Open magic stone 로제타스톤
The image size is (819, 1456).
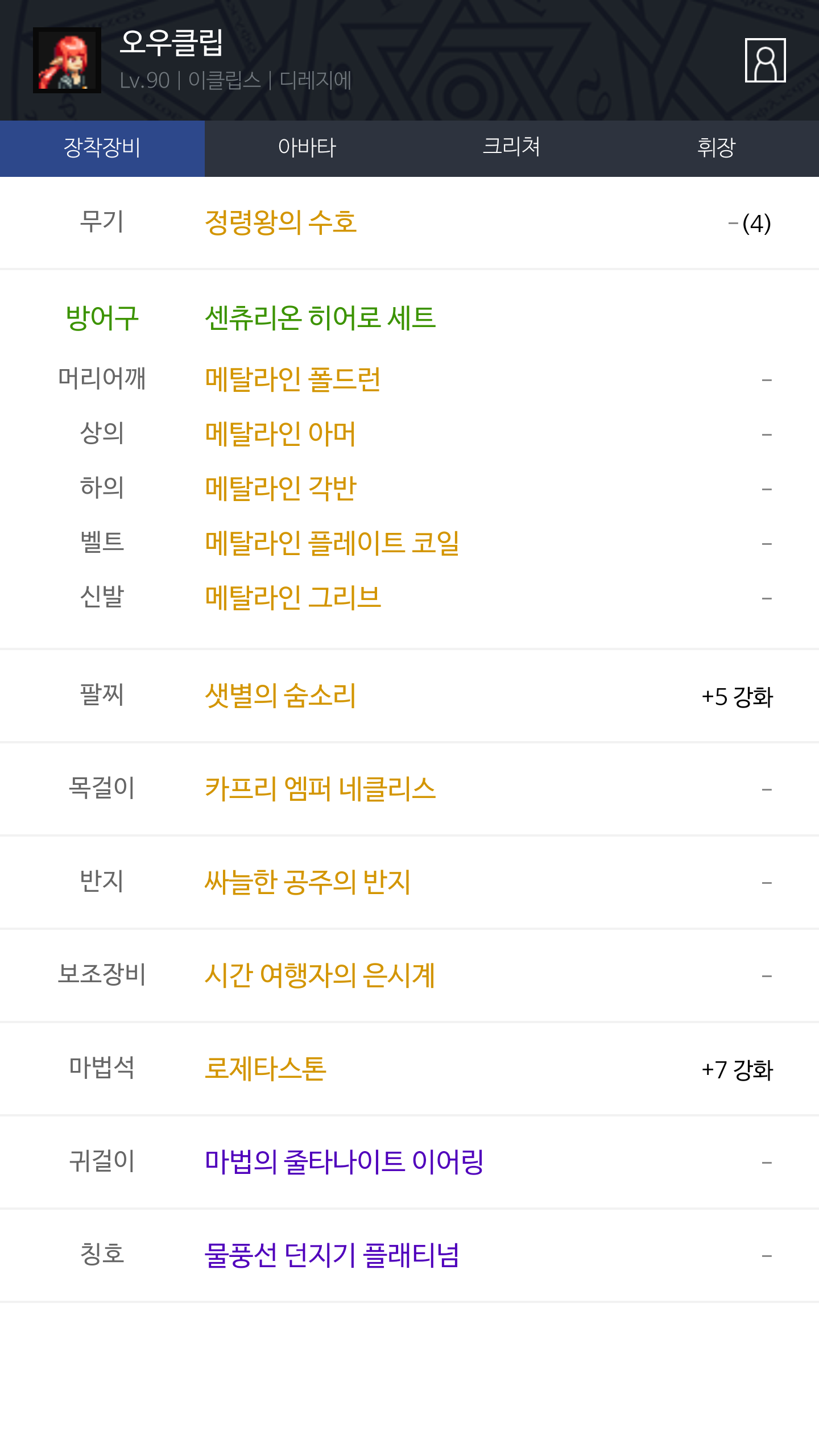tap(266, 1069)
